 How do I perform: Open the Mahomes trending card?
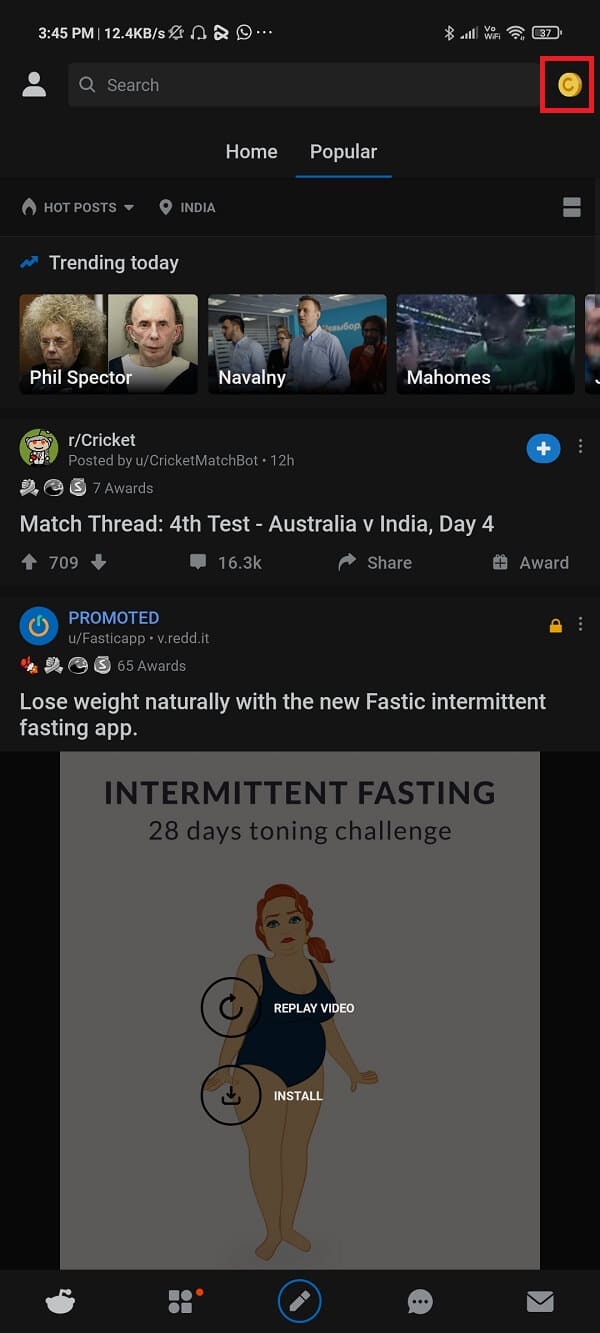coord(485,344)
